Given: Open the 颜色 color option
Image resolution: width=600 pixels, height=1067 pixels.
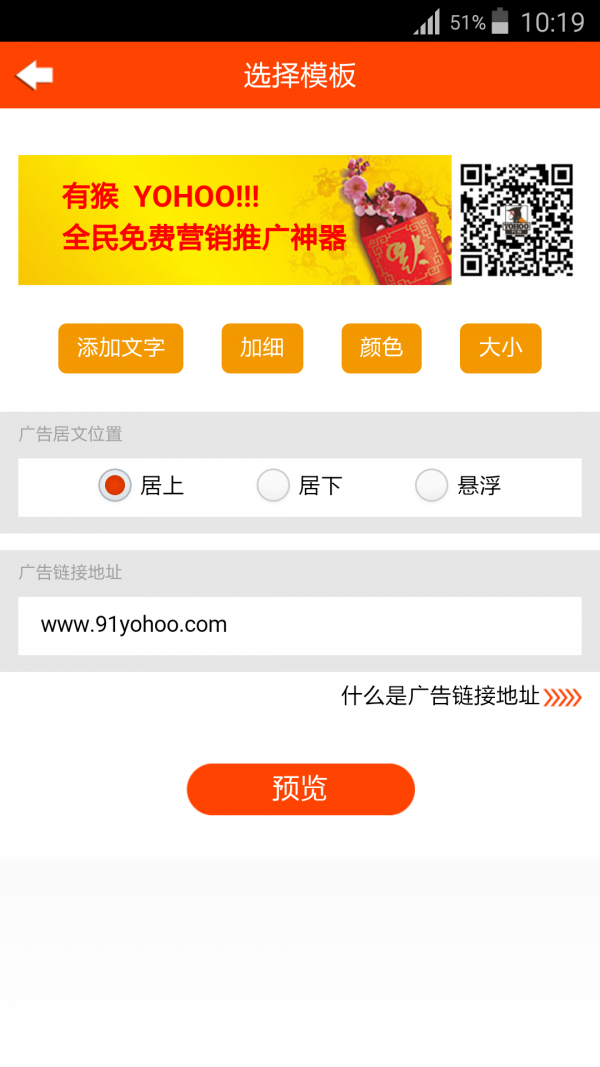Looking at the screenshot, I should point(381,348).
